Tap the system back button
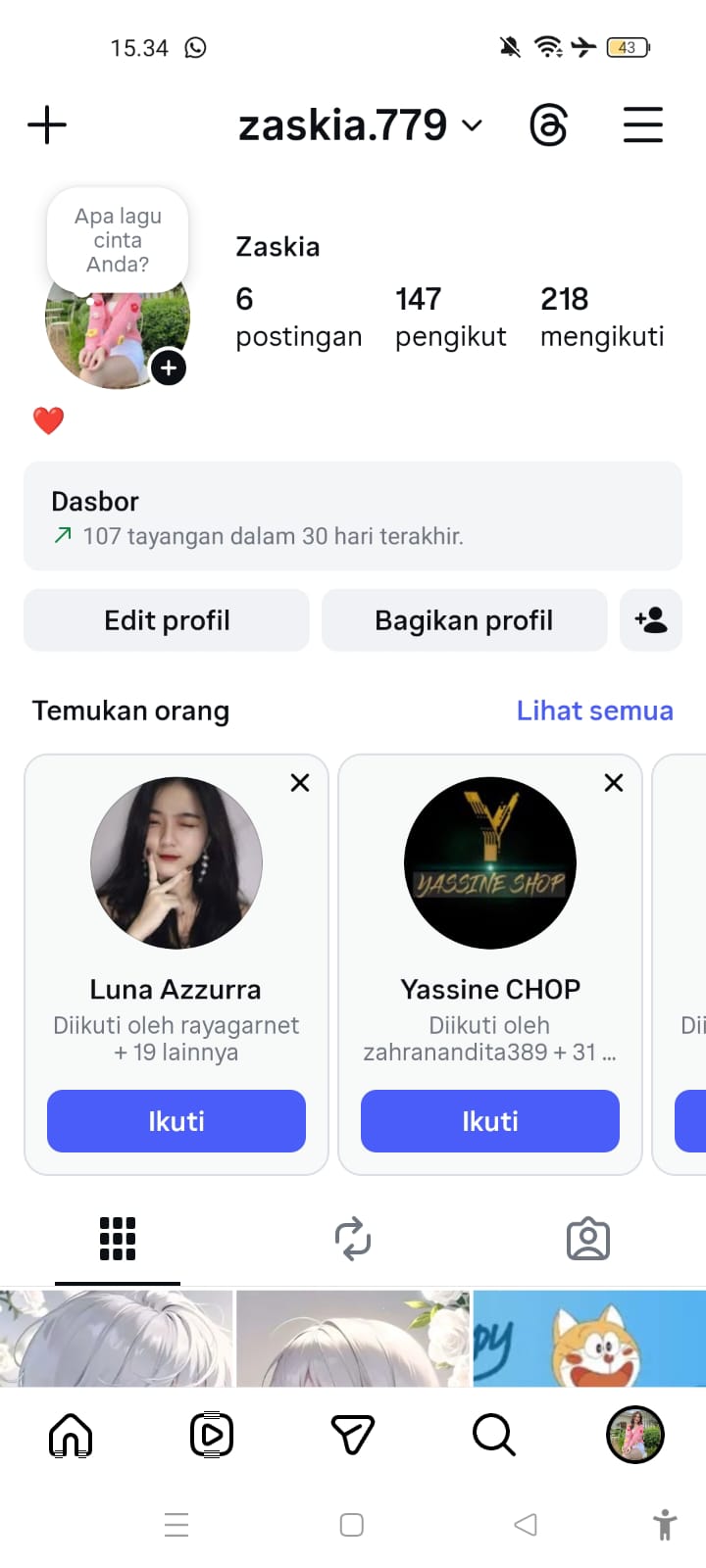 [526, 1525]
